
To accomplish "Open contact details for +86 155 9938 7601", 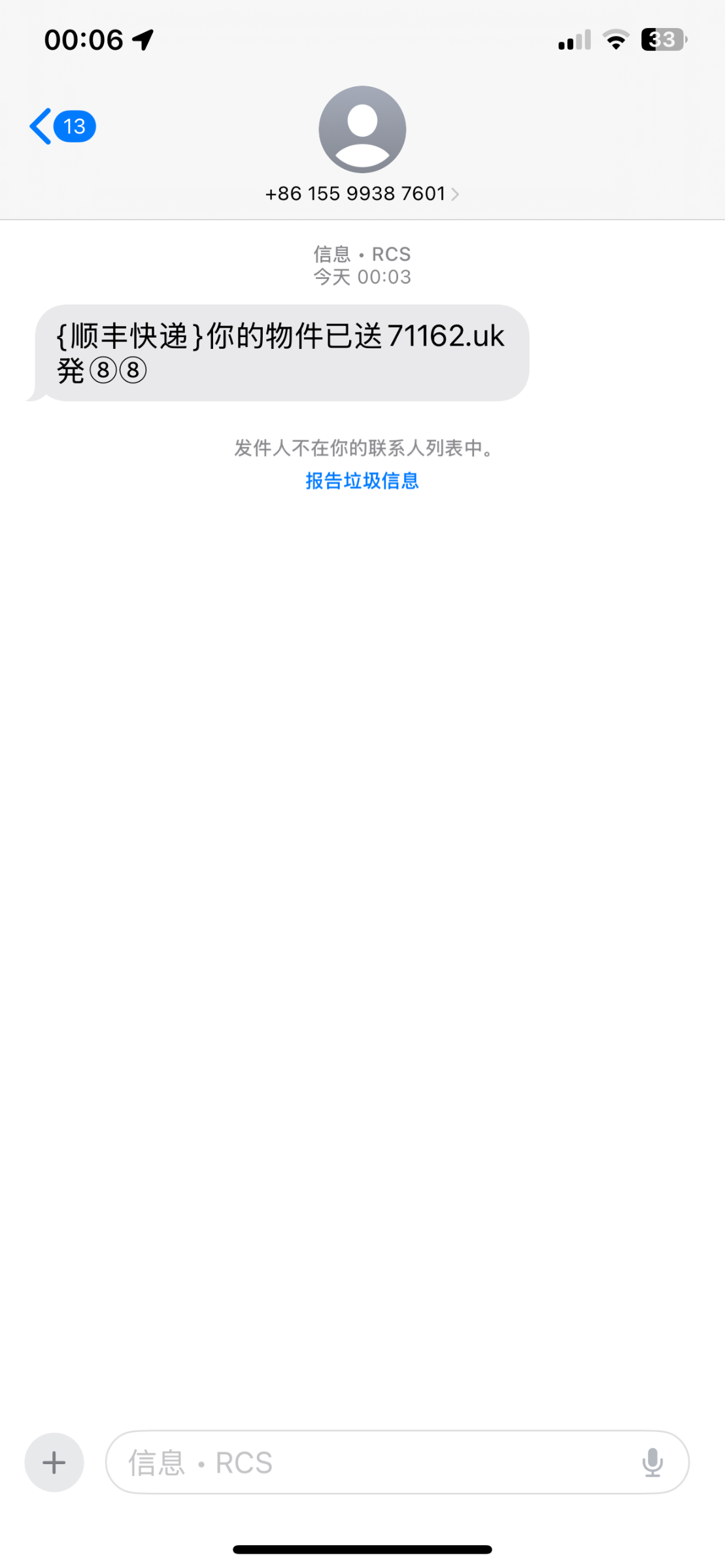I will click(362, 193).
